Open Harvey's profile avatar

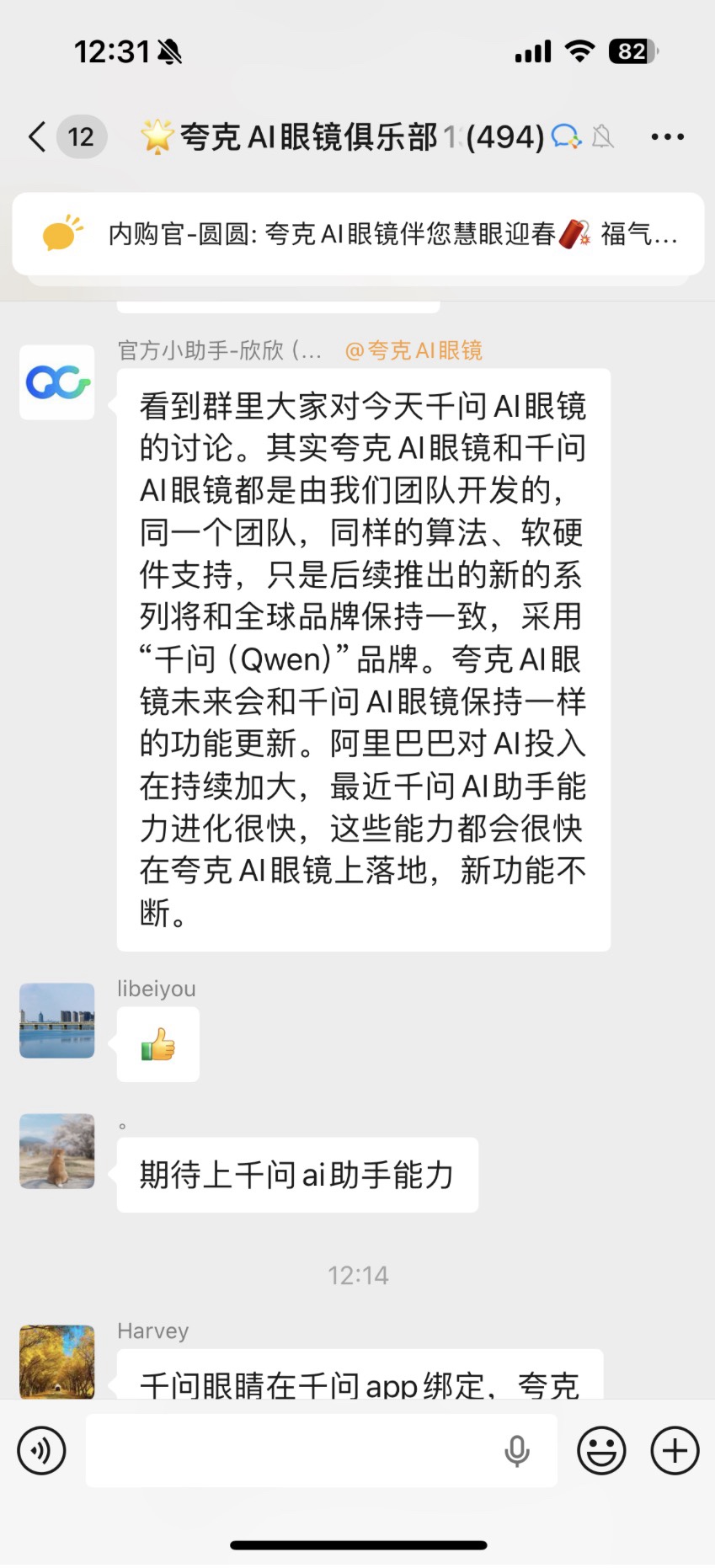point(57,1361)
